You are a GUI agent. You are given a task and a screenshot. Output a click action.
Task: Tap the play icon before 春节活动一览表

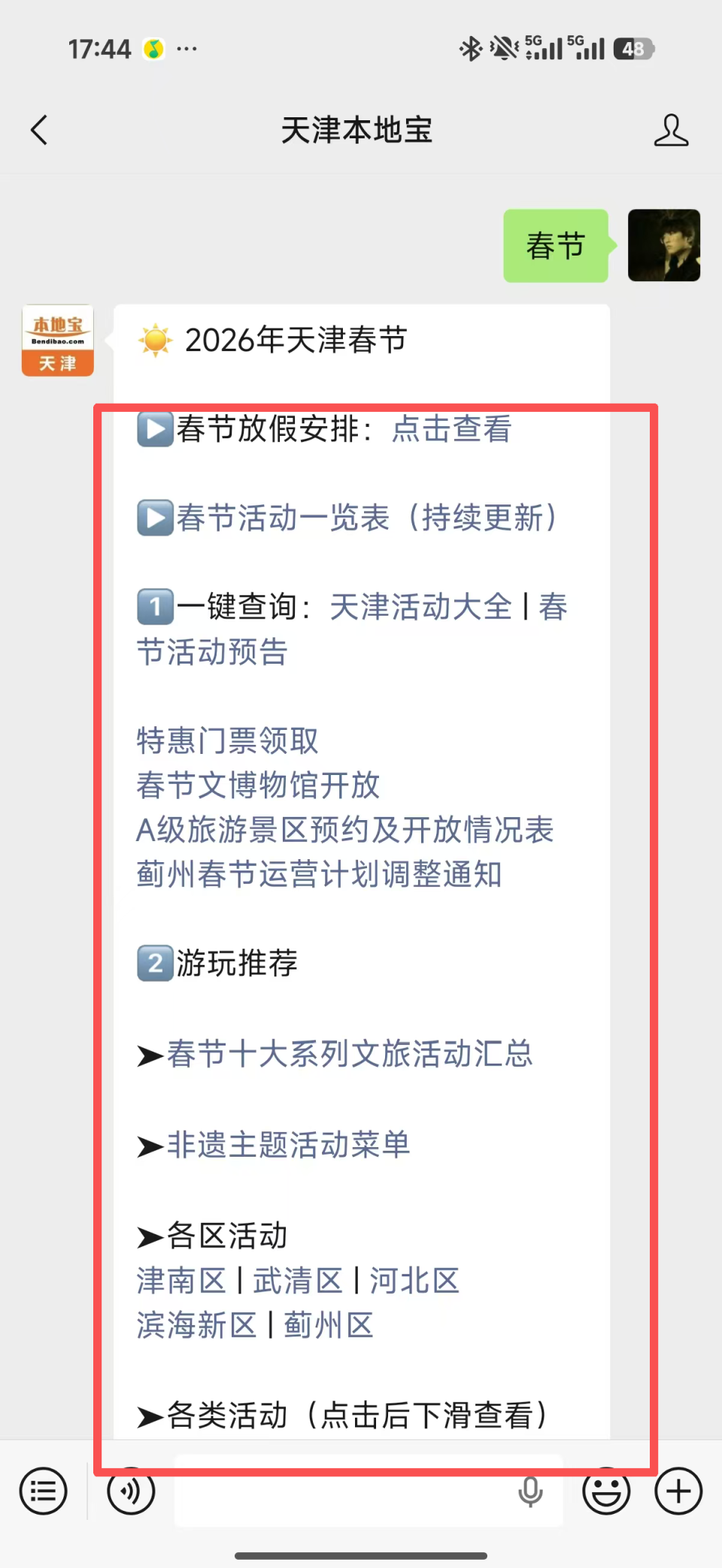pyautogui.click(x=154, y=517)
